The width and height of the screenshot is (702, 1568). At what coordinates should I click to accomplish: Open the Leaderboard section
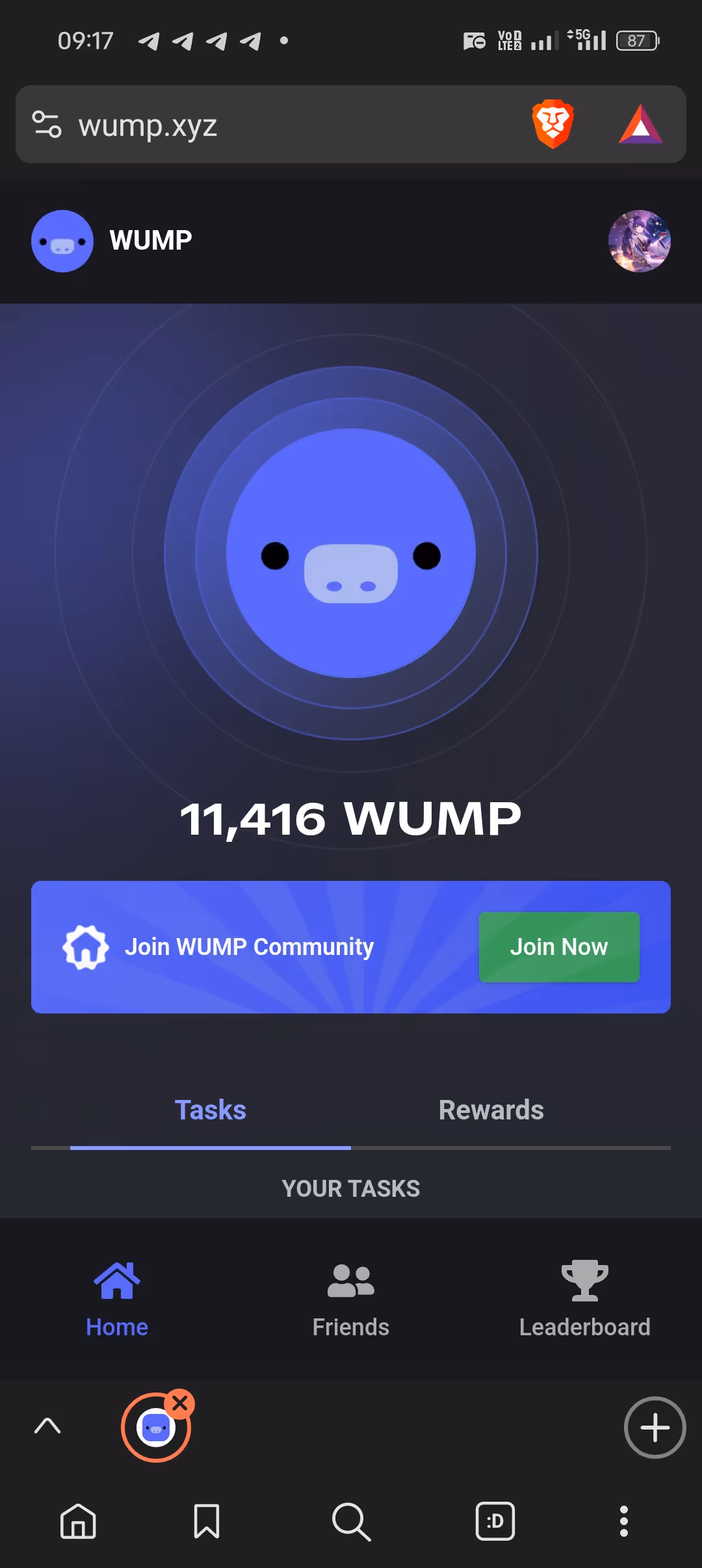[585, 1298]
